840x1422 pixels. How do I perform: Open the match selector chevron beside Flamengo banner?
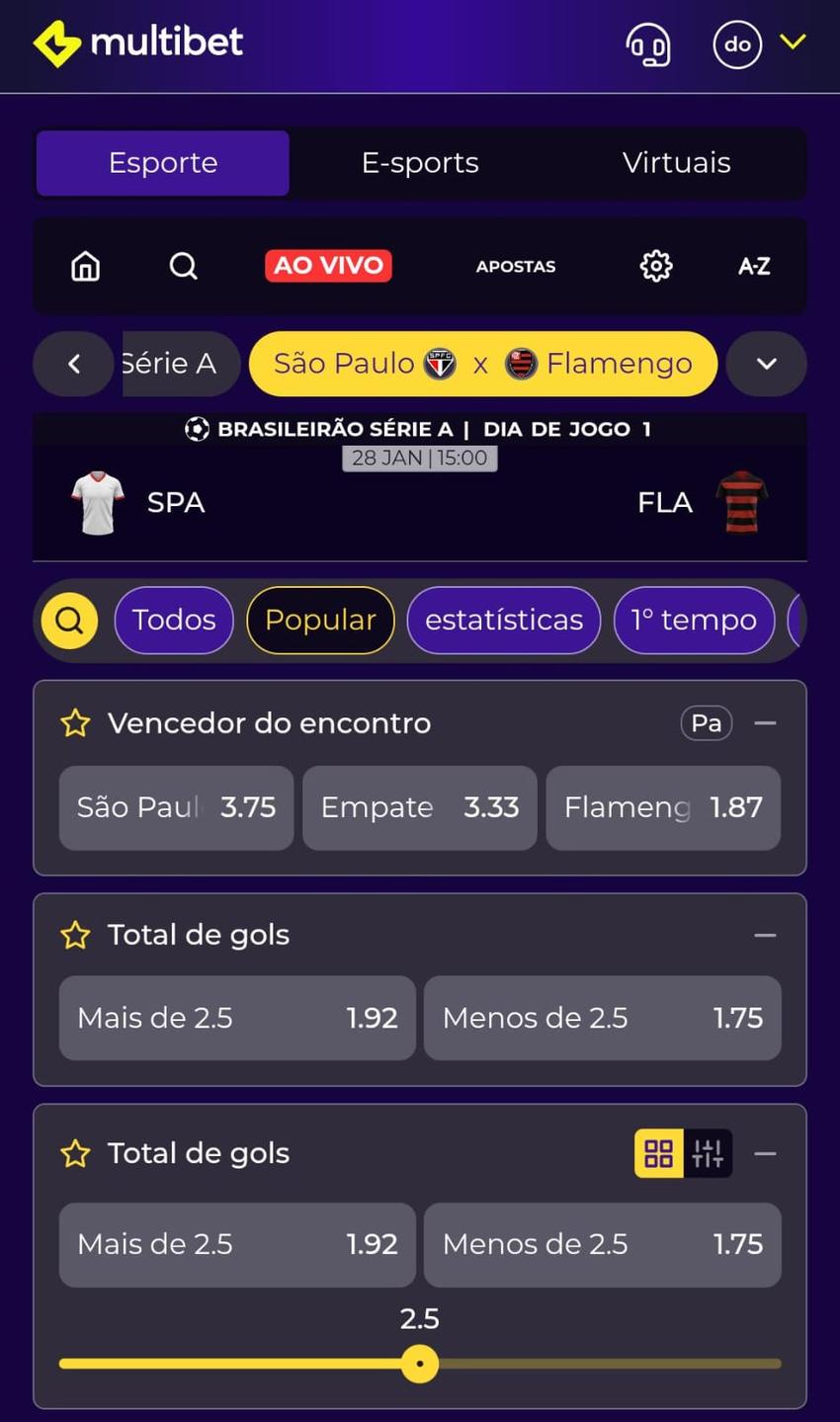(766, 364)
